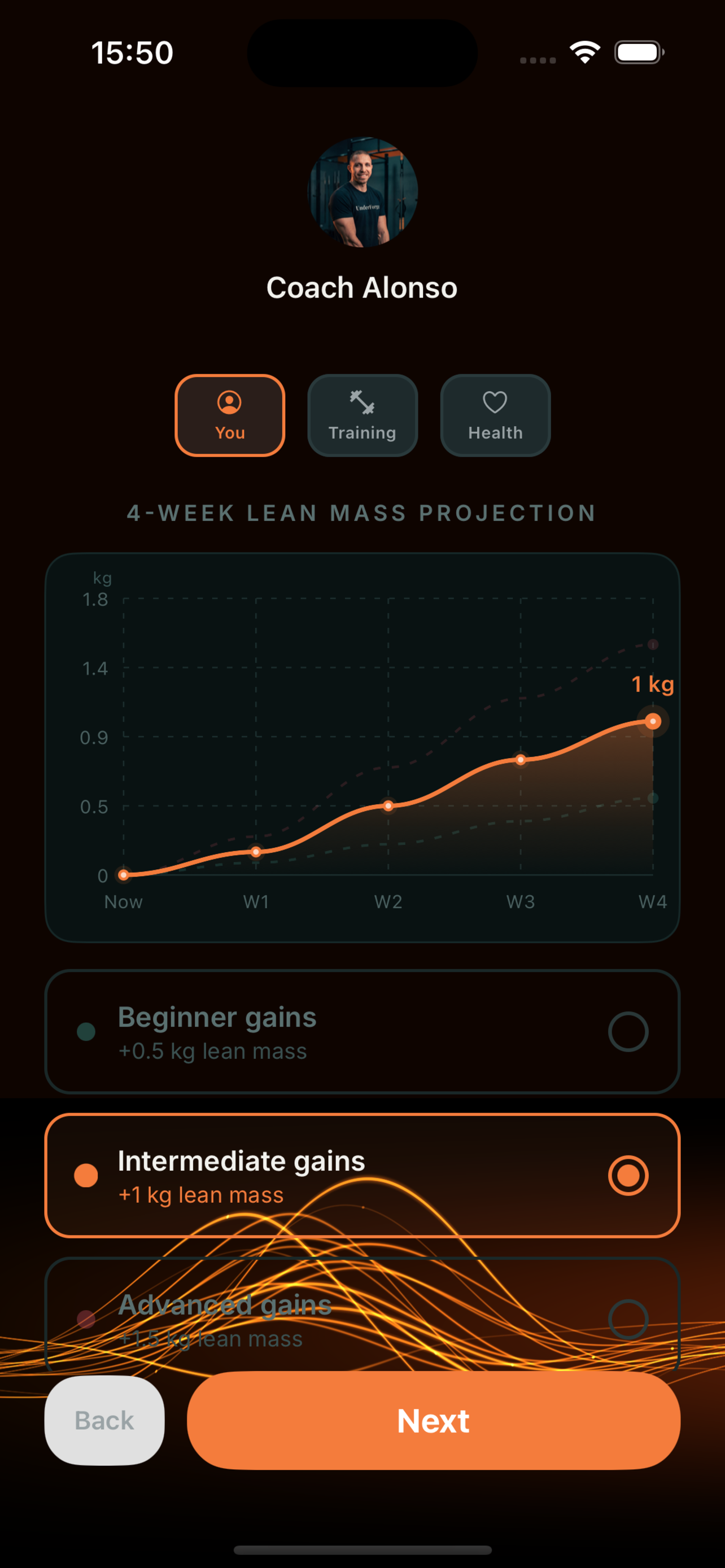
Task: Open the Health tab
Action: (495, 415)
